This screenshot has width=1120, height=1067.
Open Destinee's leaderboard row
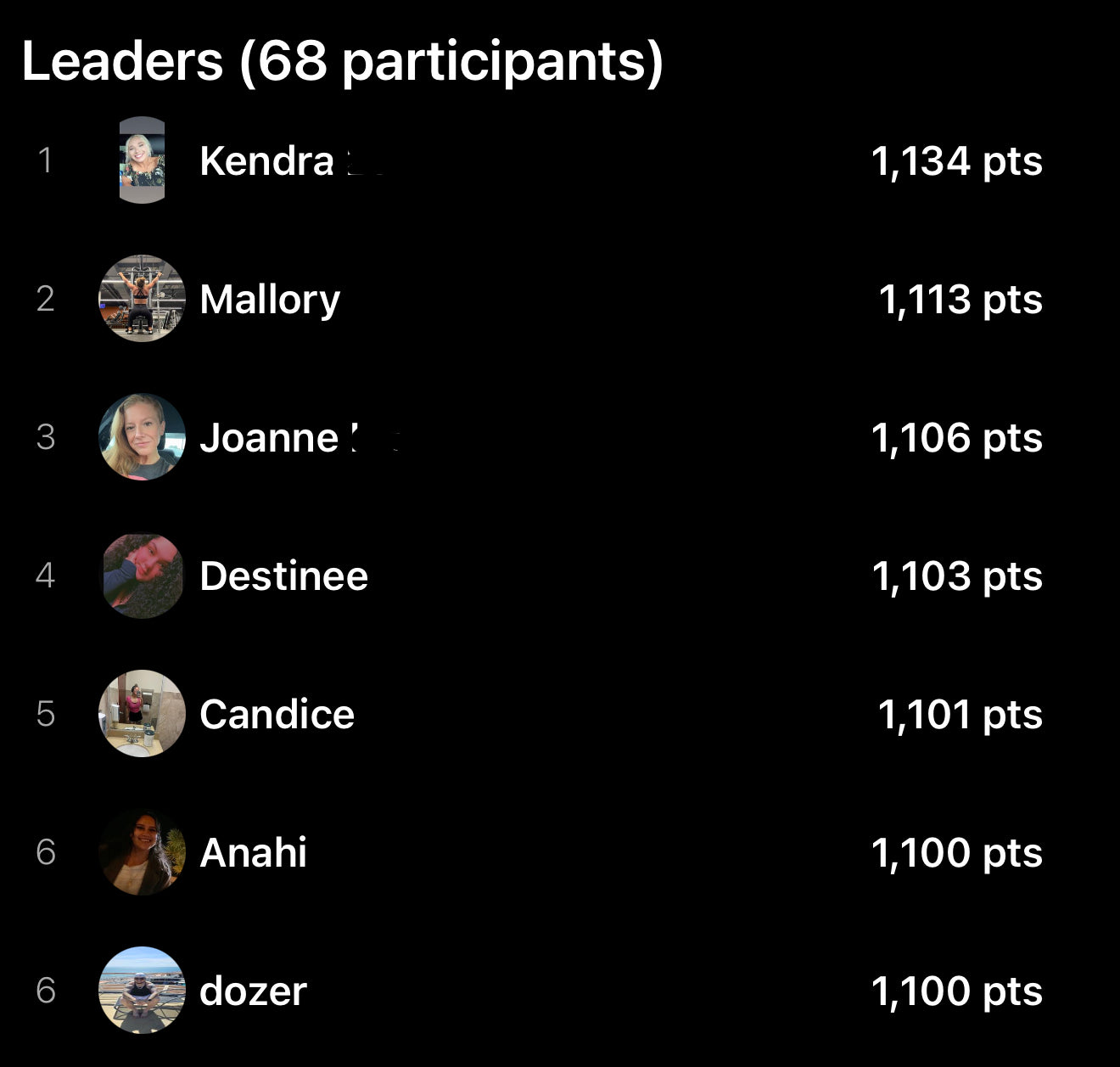(x=283, y=576)
